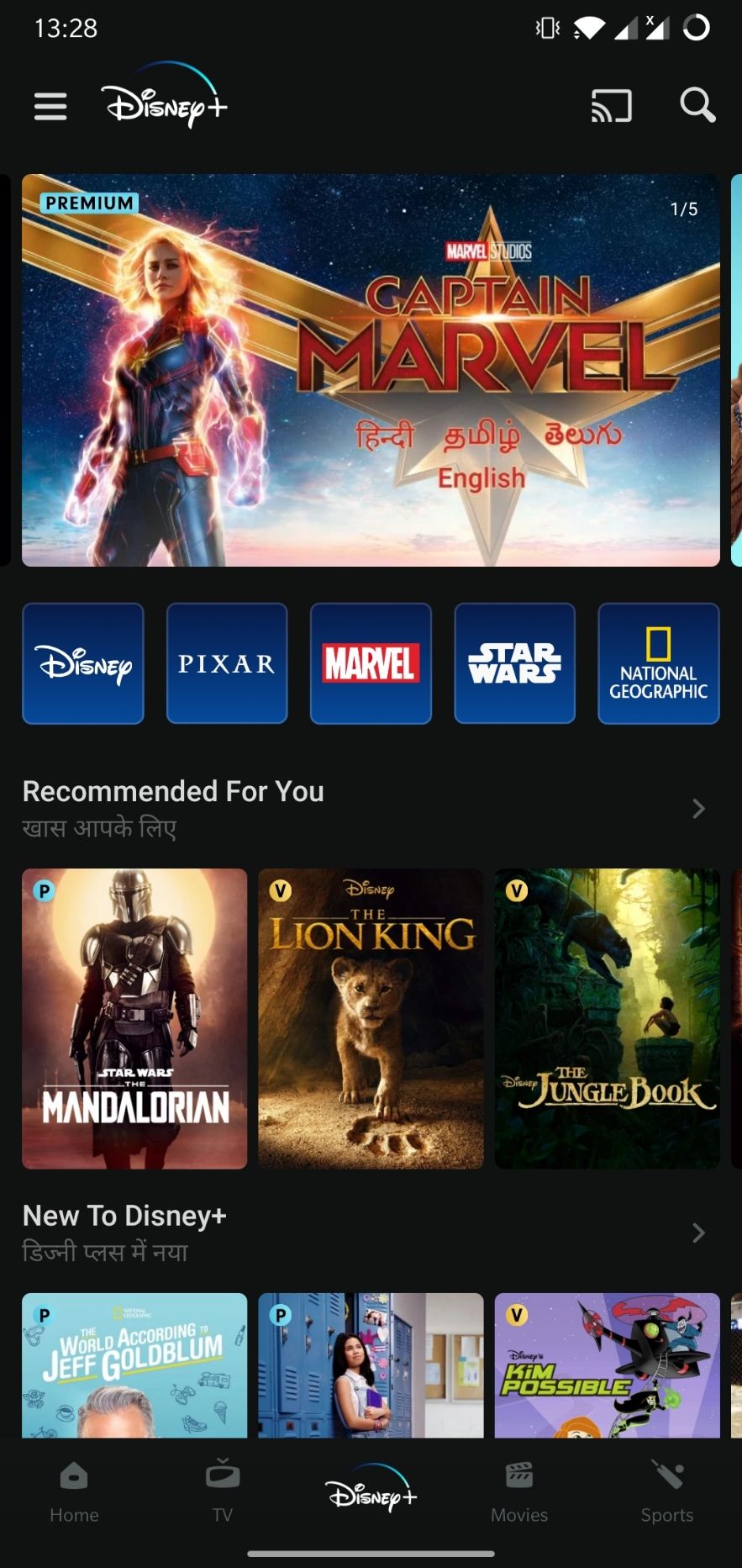The height and width of the screenshot is (1568, 742).
Task: Open the Kim Possible poster
Action: (x=607, y=1364)
